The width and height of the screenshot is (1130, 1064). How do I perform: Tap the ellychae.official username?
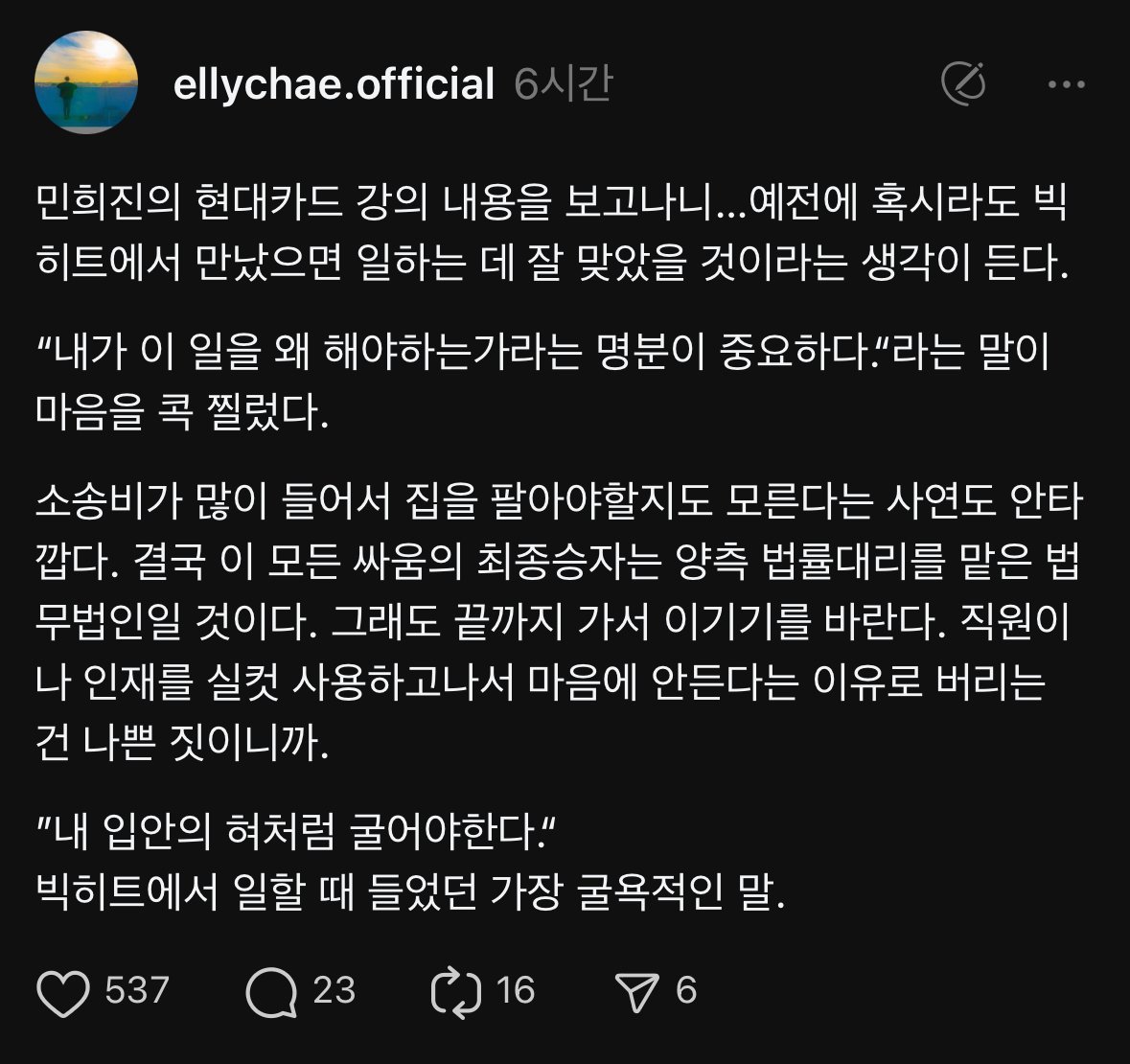coord(334,84)
